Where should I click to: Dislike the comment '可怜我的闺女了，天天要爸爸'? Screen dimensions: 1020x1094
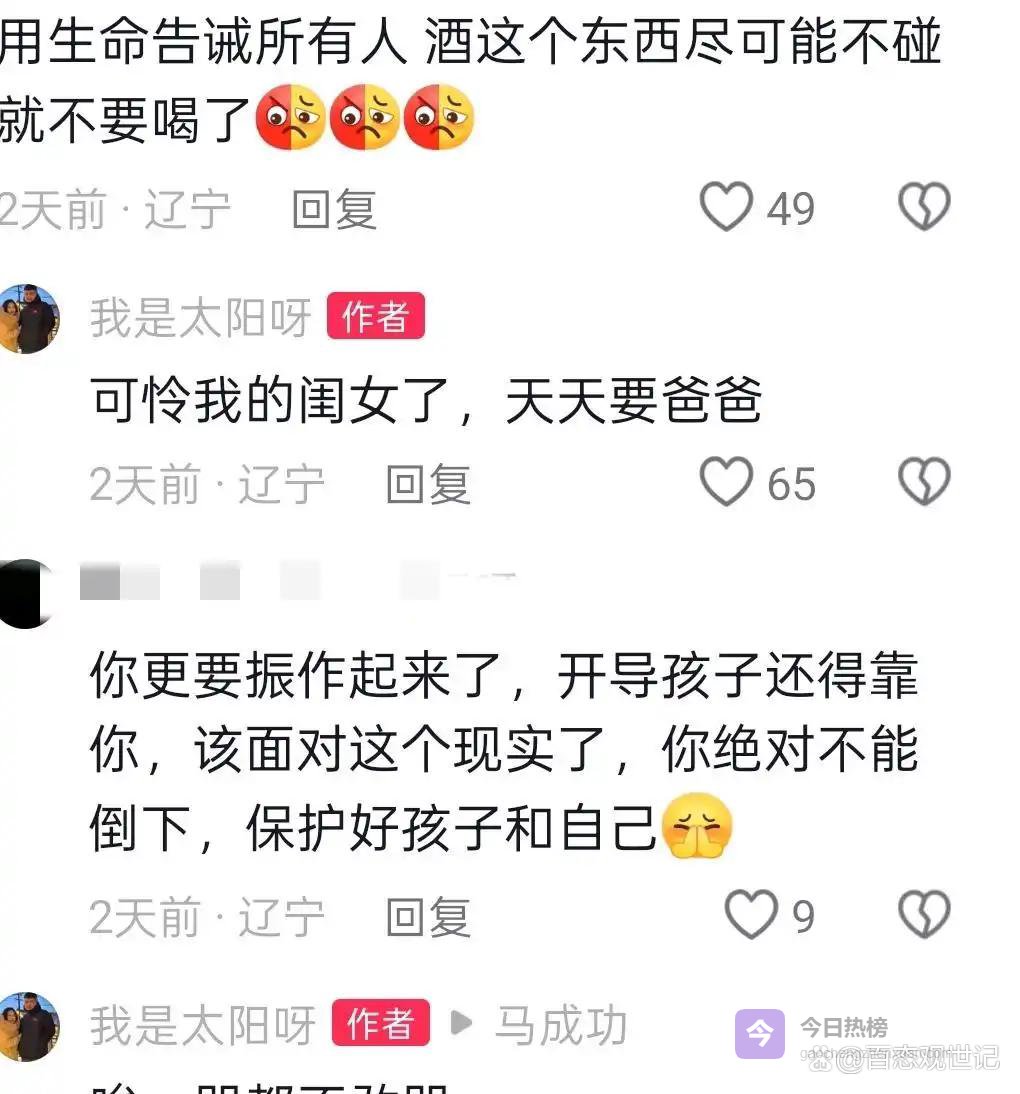[922, 483]
